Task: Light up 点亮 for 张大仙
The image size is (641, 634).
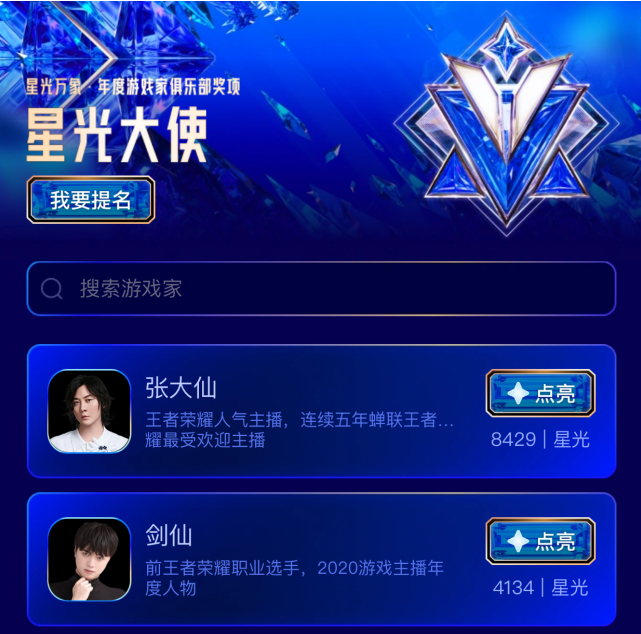Action: click(540, 393)
